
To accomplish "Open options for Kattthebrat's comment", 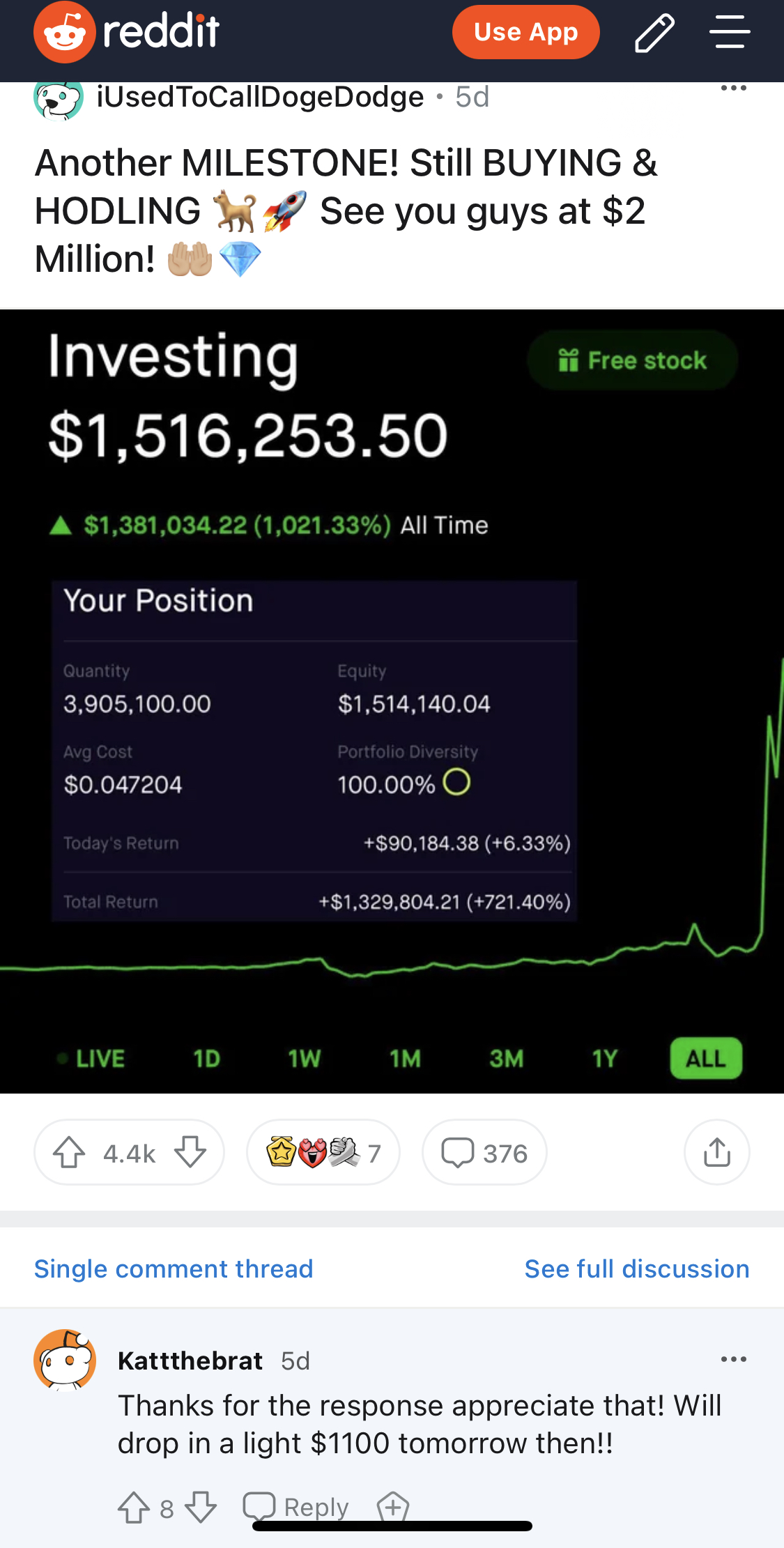I will tap(733, 1359).
